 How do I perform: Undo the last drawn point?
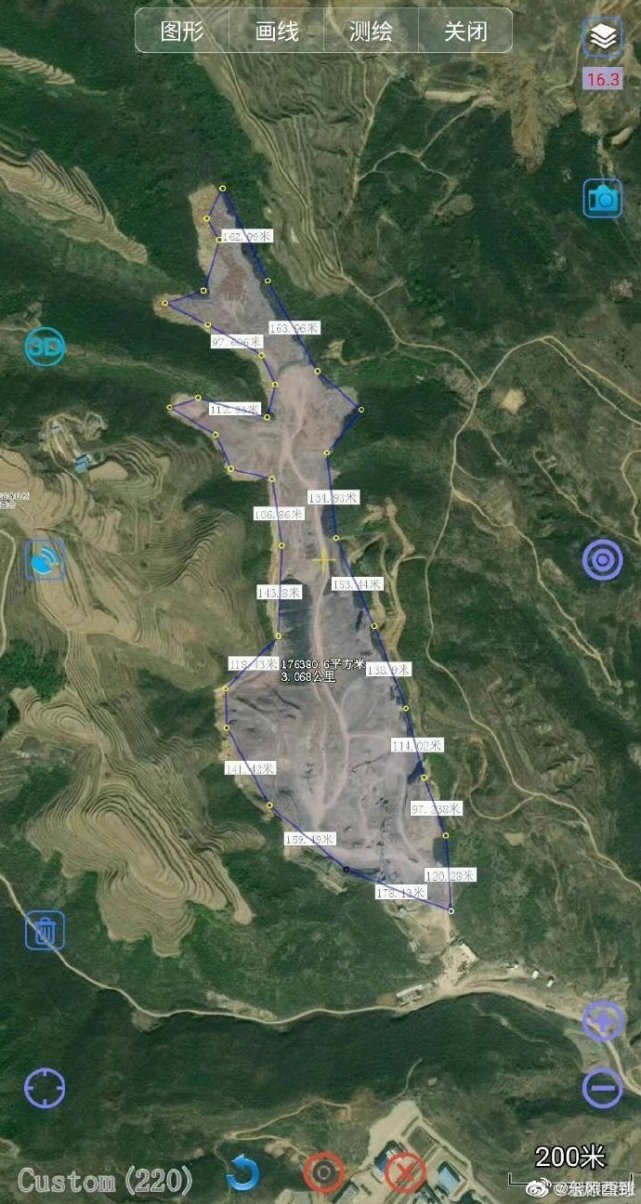pos(243,1172)
